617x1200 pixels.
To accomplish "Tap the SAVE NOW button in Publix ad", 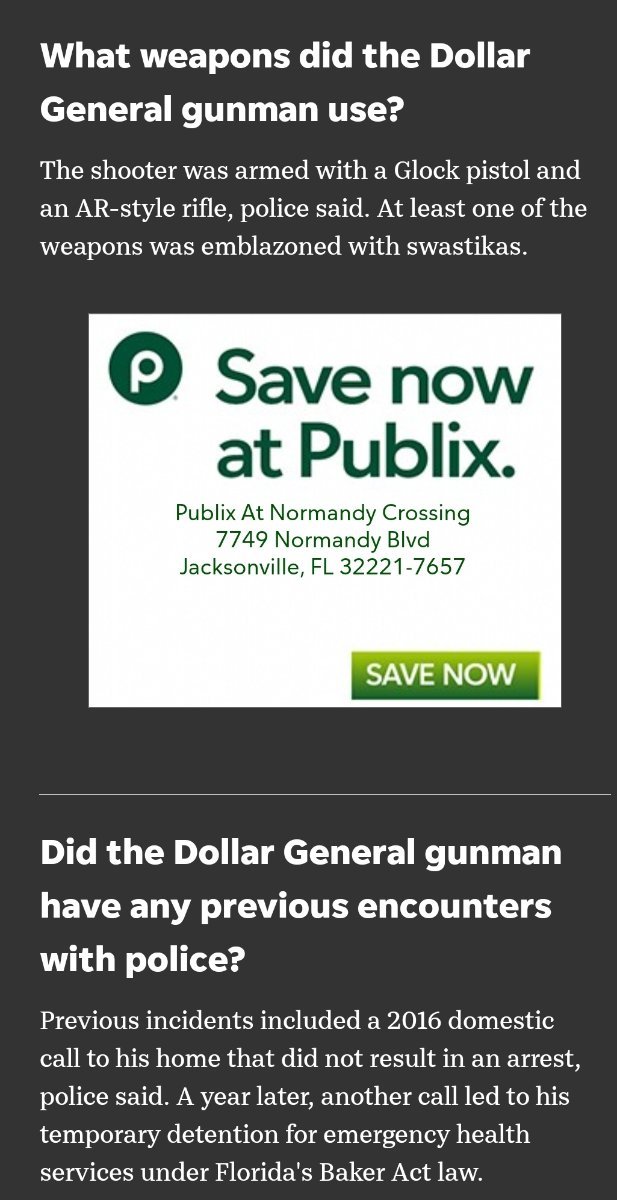I will (x=445, y=675).
